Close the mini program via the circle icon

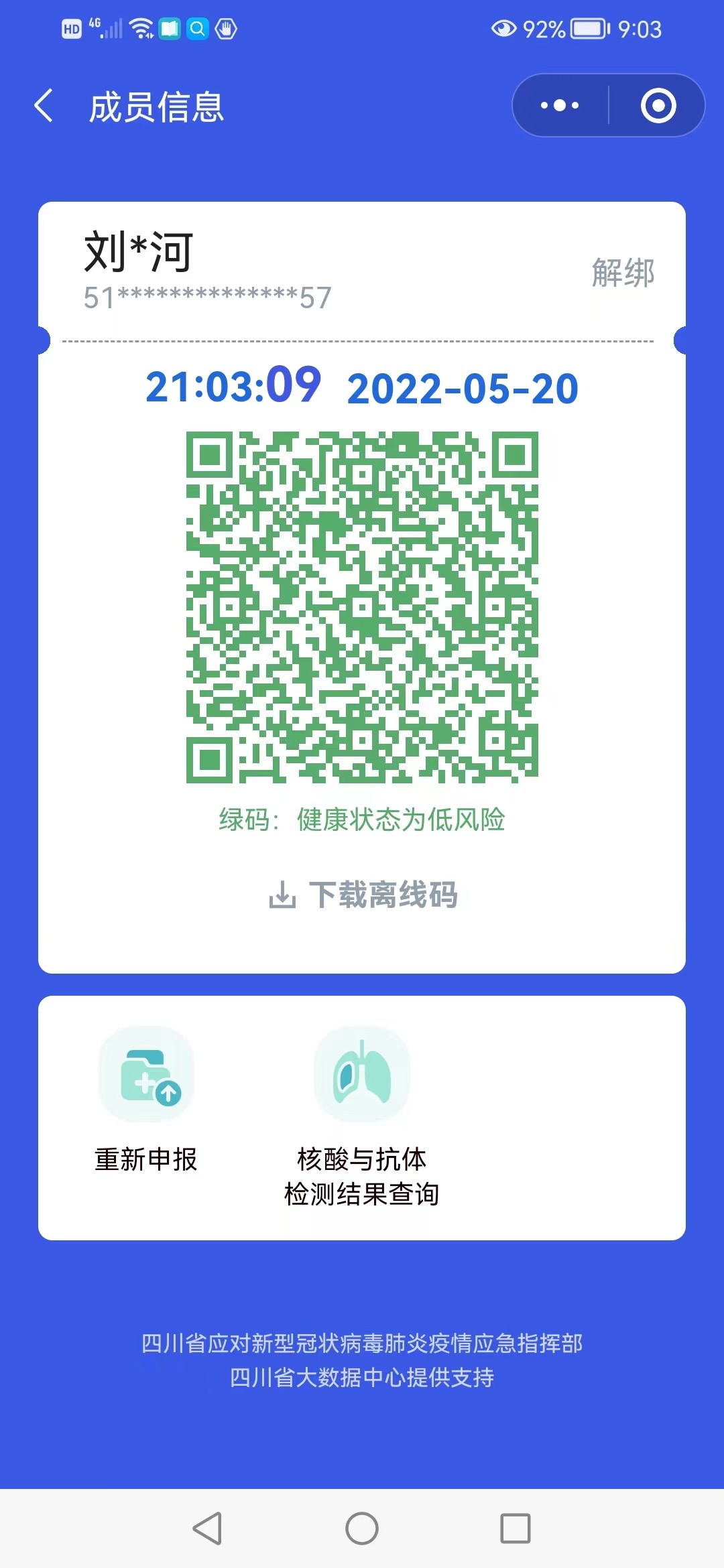(658, 106)
